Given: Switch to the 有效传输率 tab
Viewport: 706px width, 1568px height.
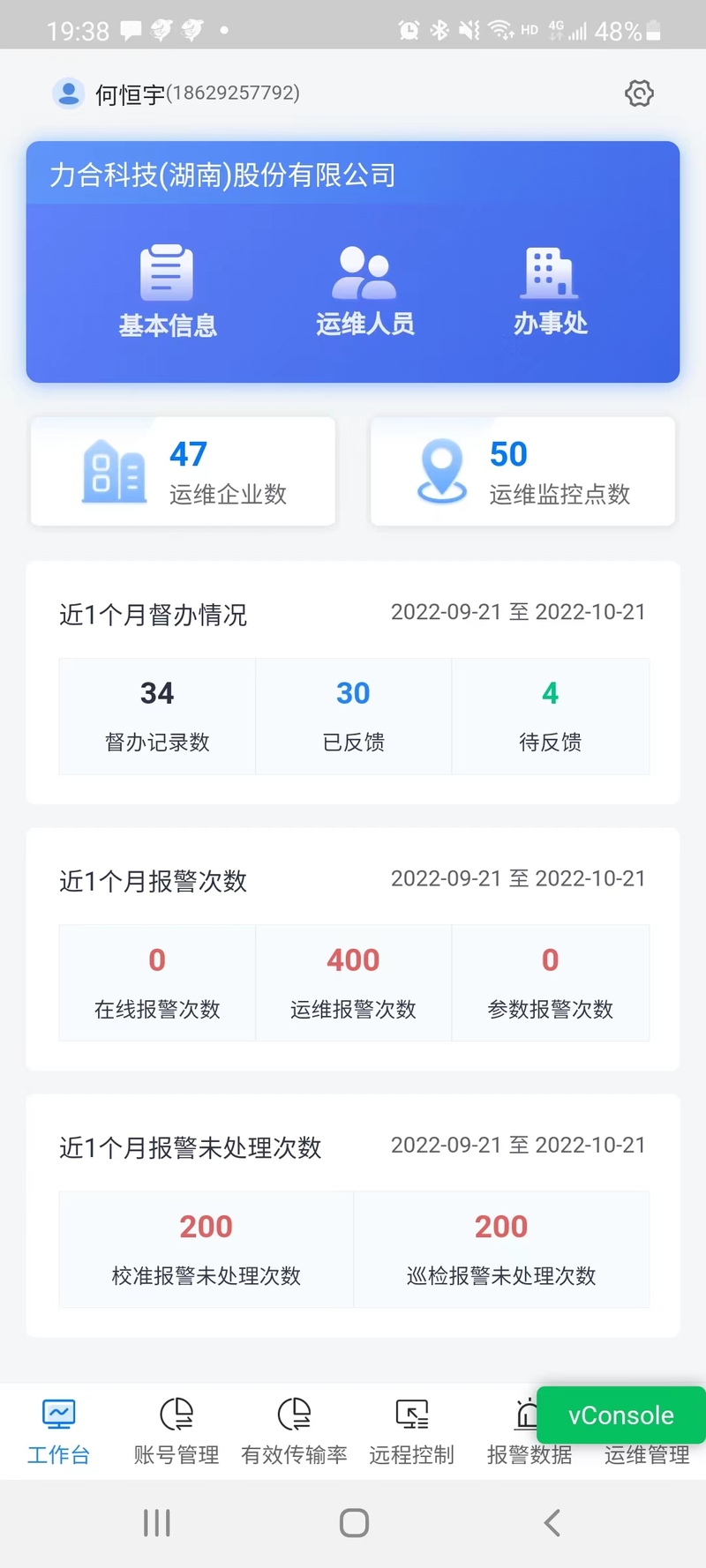Looking at the screenshot, I should (294, 1431).
